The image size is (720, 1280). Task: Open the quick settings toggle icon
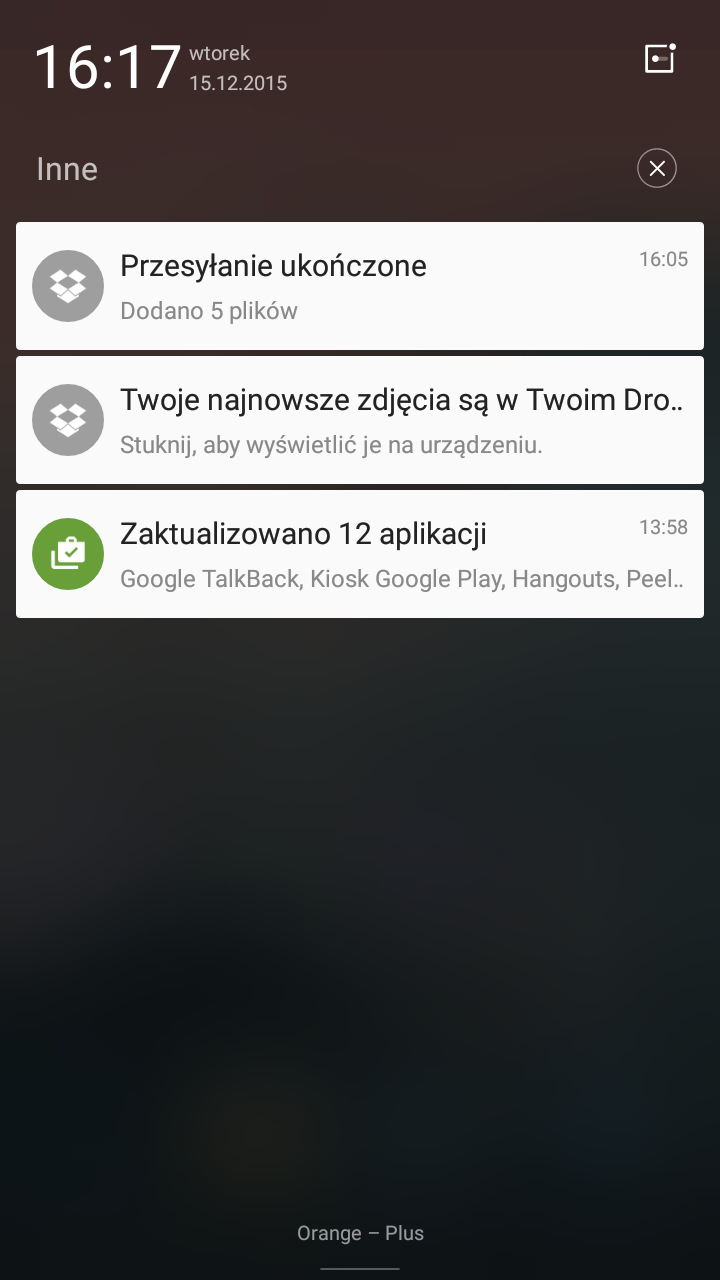click(x=659, y=59)
